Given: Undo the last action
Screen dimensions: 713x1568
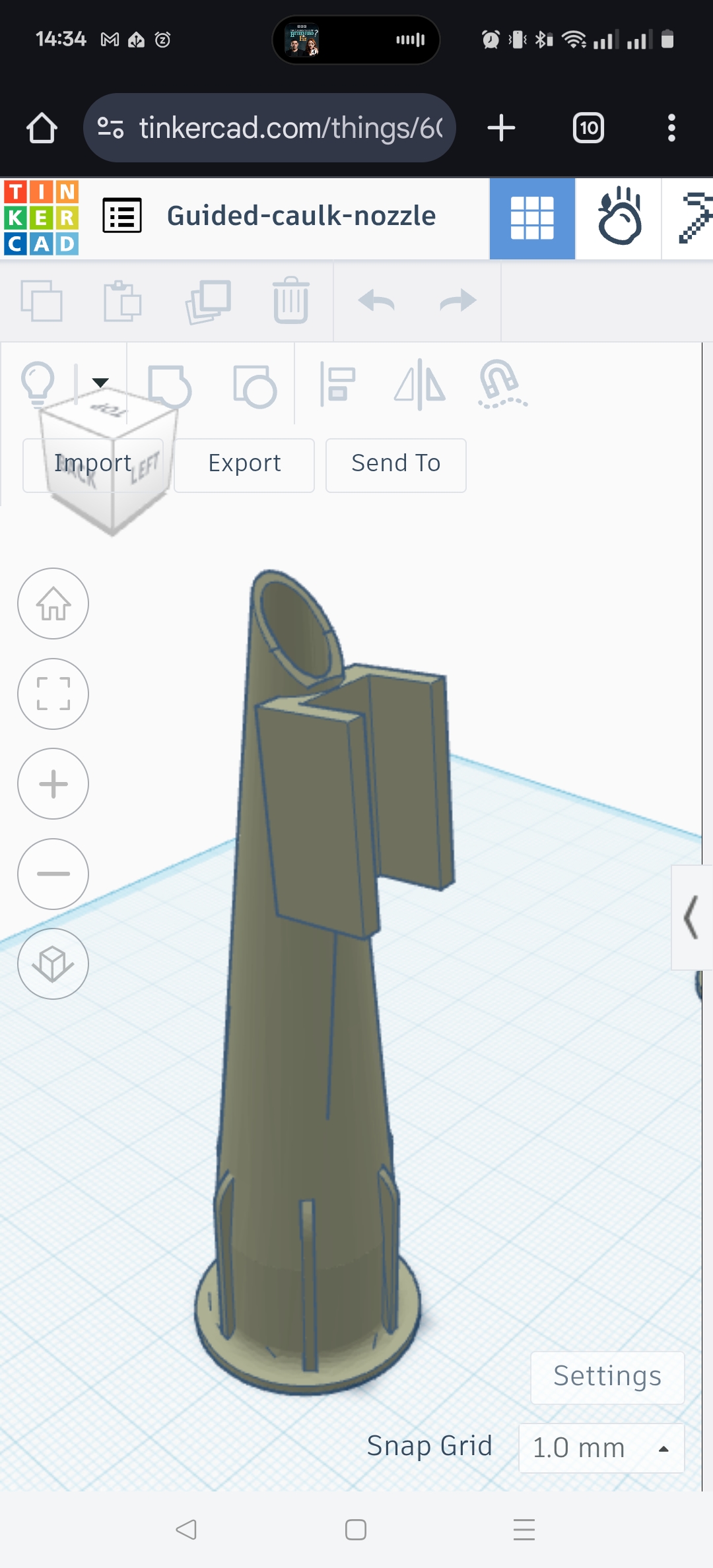Looking at the screenshot, I should [x=376, y=301].
